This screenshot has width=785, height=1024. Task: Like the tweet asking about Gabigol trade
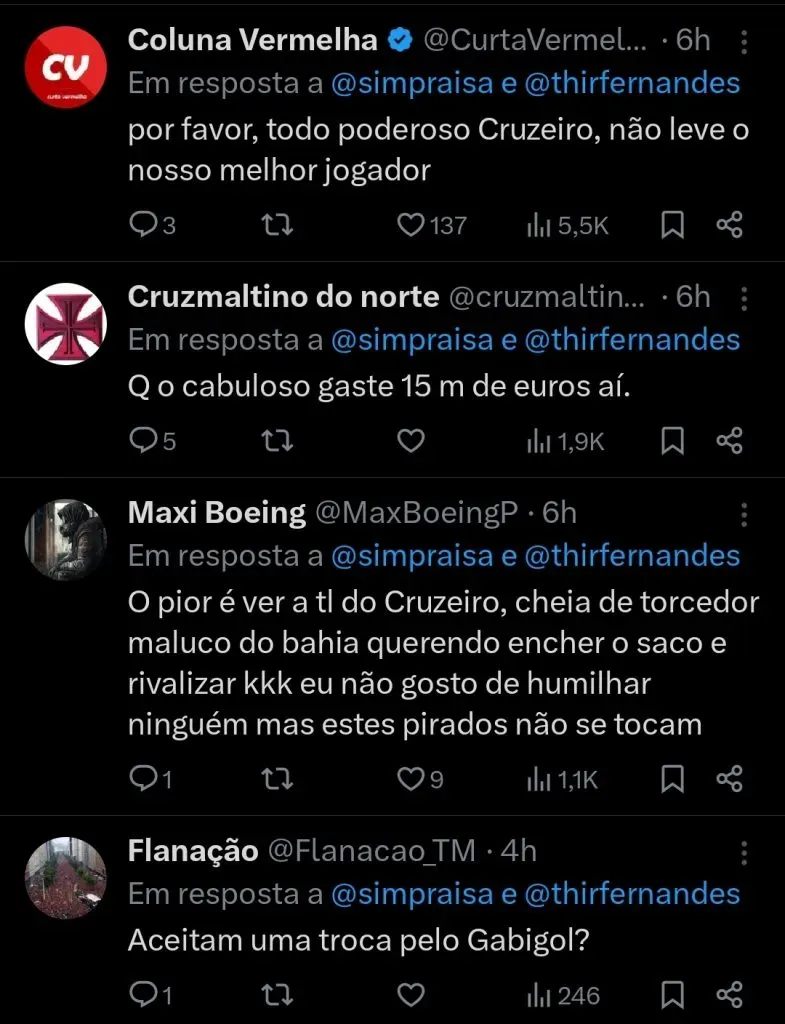[410, 995]
